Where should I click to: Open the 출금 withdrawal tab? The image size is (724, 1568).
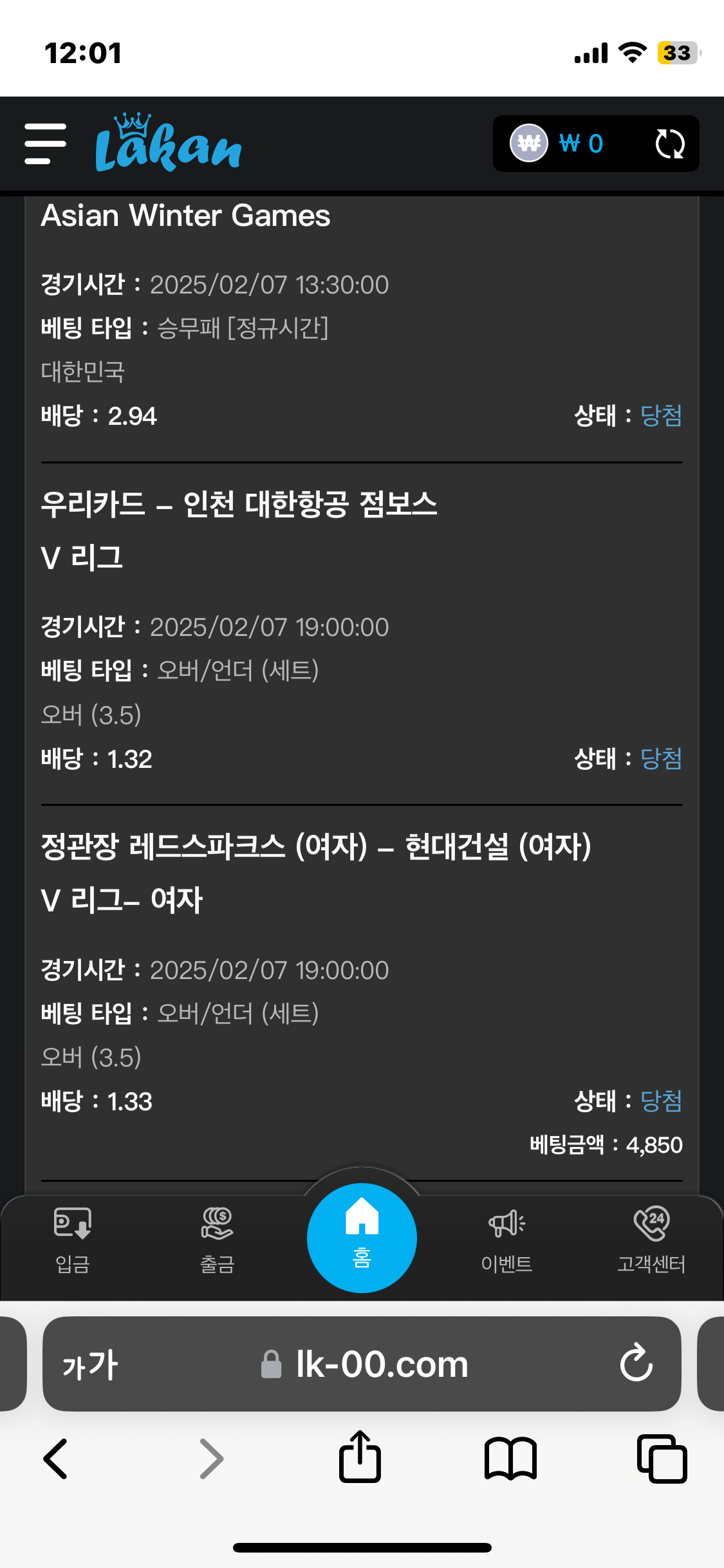217,1240
